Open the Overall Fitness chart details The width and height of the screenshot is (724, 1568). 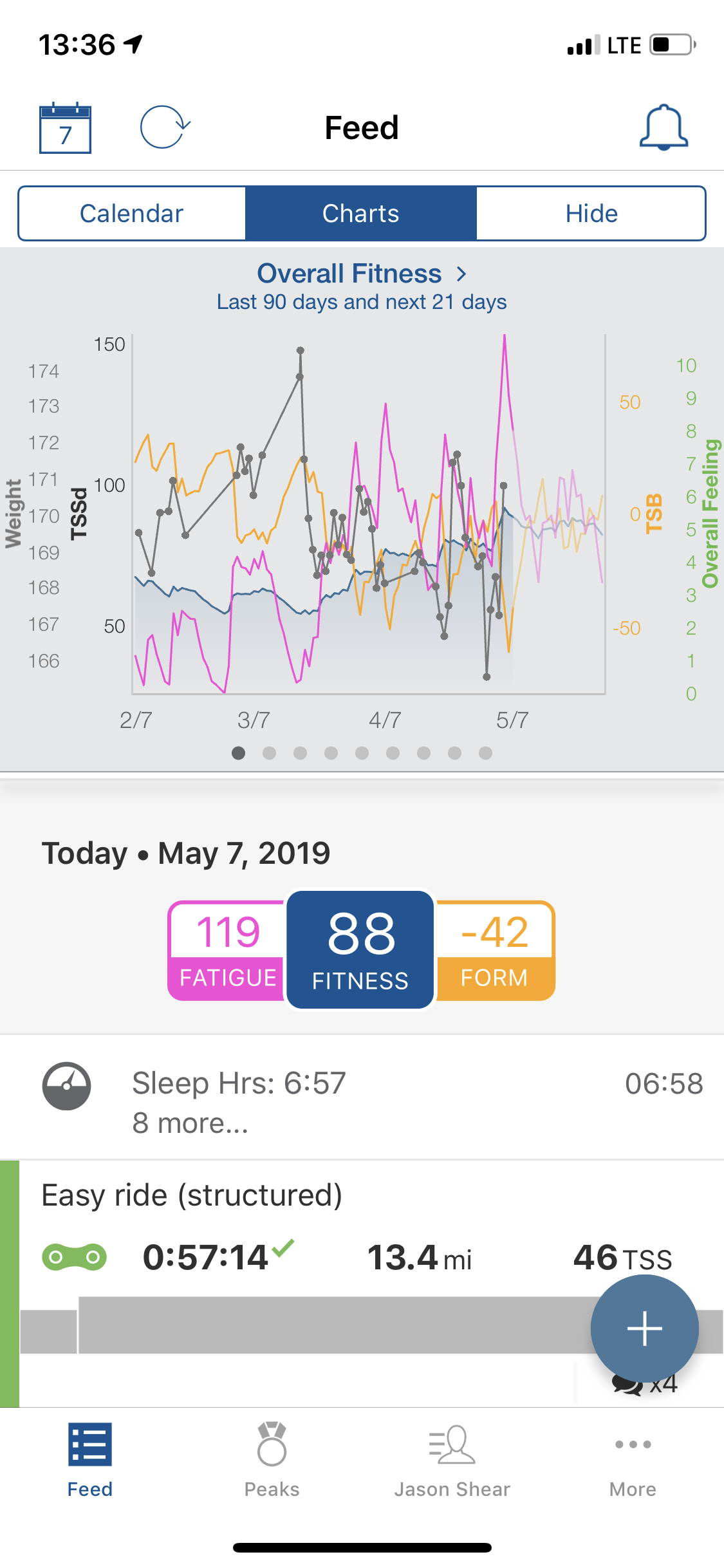point(361,274)
